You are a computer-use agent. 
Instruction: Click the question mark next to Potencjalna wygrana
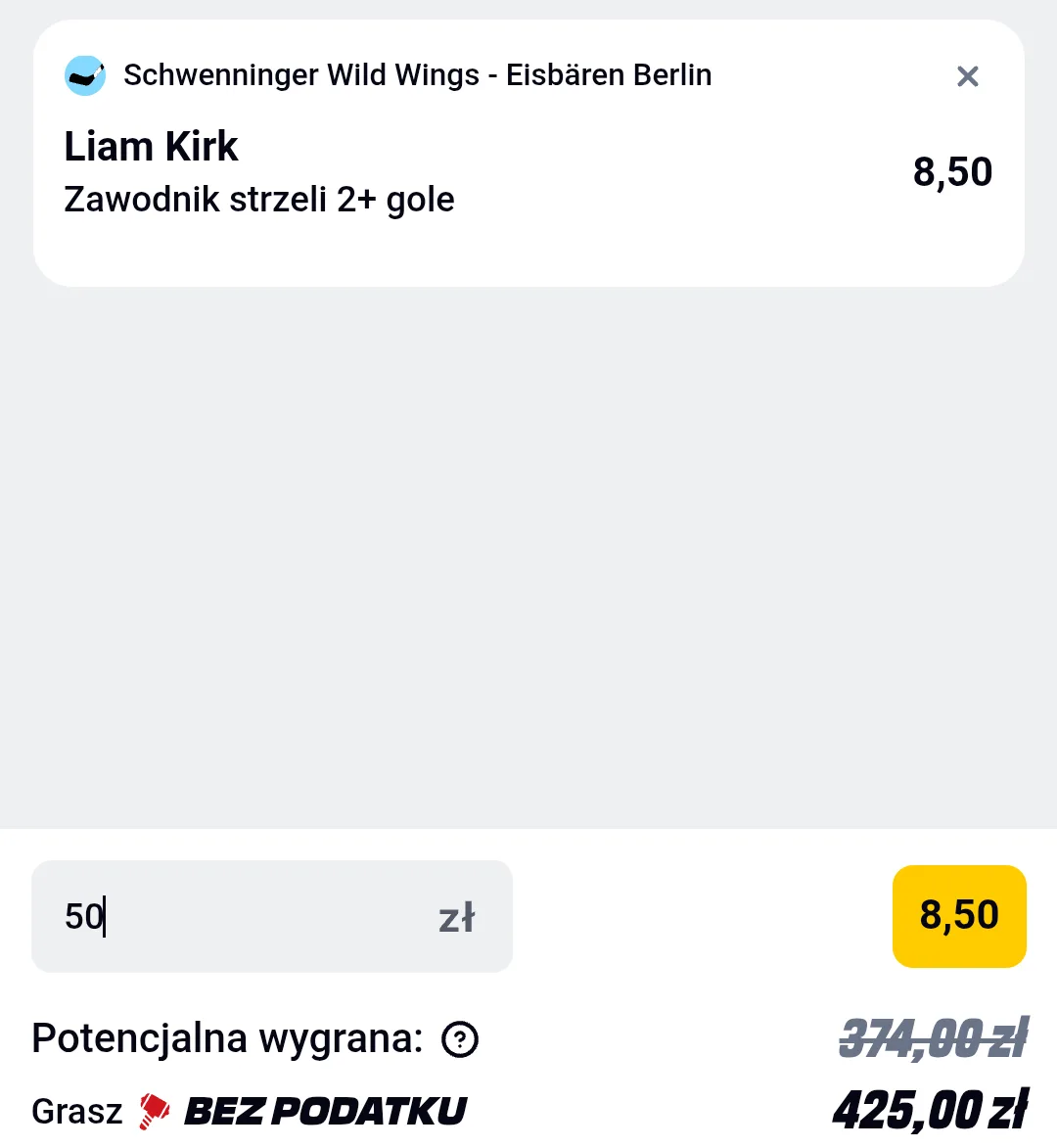pyautogui.click(x=462, y=1039)
